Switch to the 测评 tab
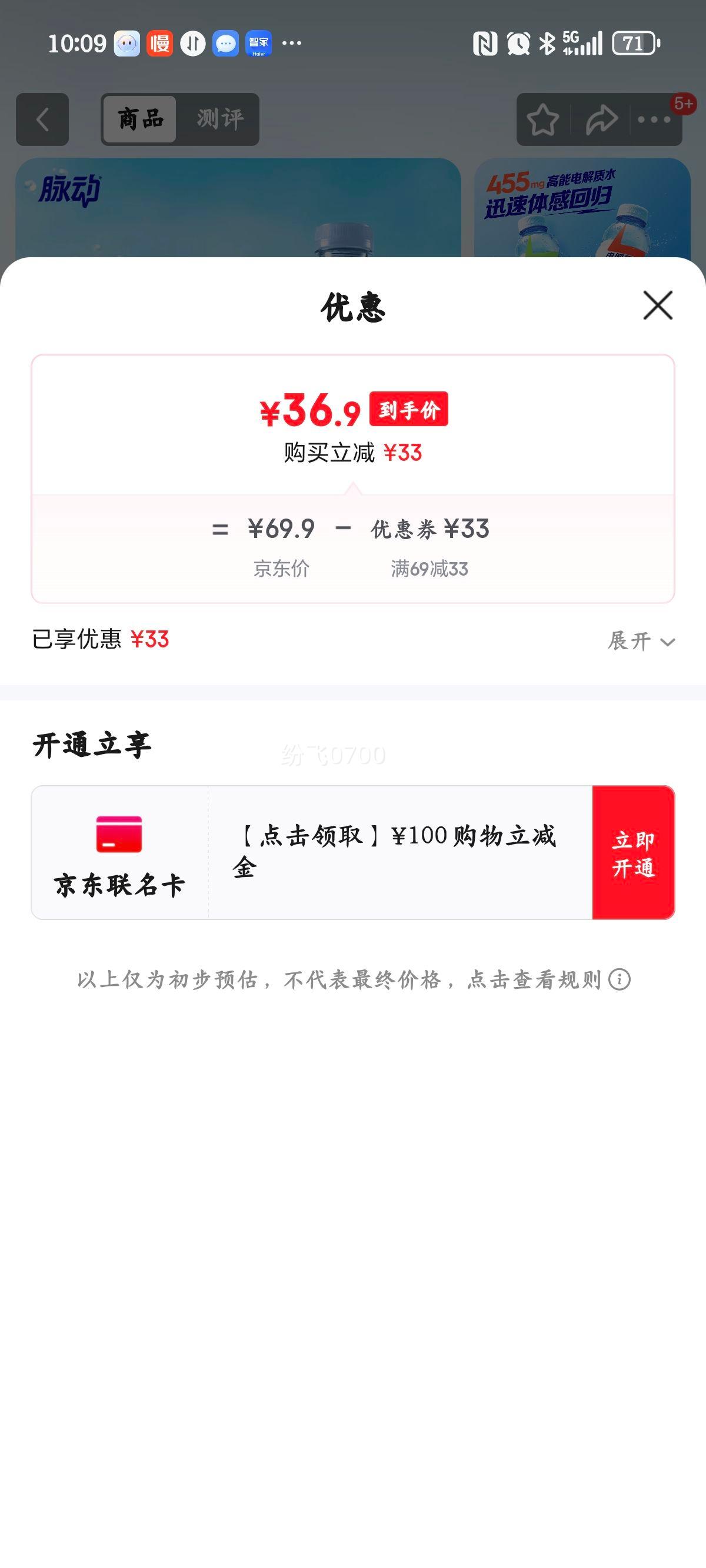706x1568 pixels. 219,119
